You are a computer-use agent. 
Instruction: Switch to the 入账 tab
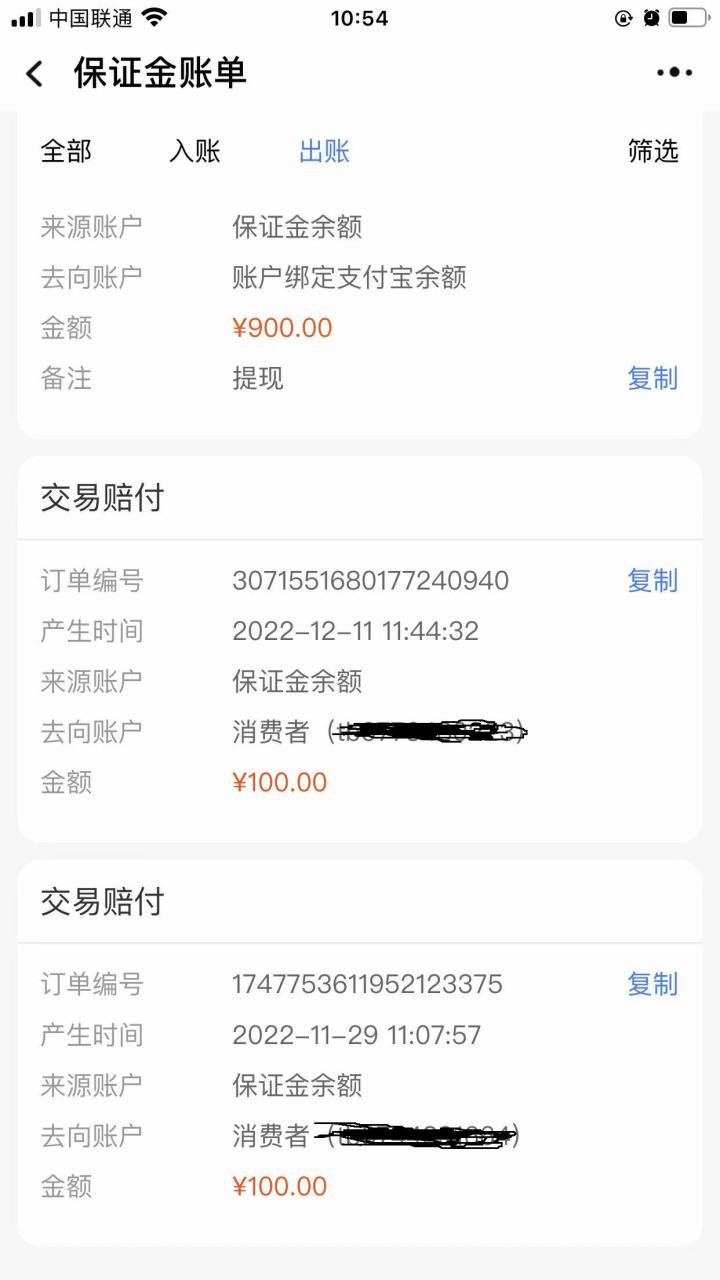pos(194,151)
